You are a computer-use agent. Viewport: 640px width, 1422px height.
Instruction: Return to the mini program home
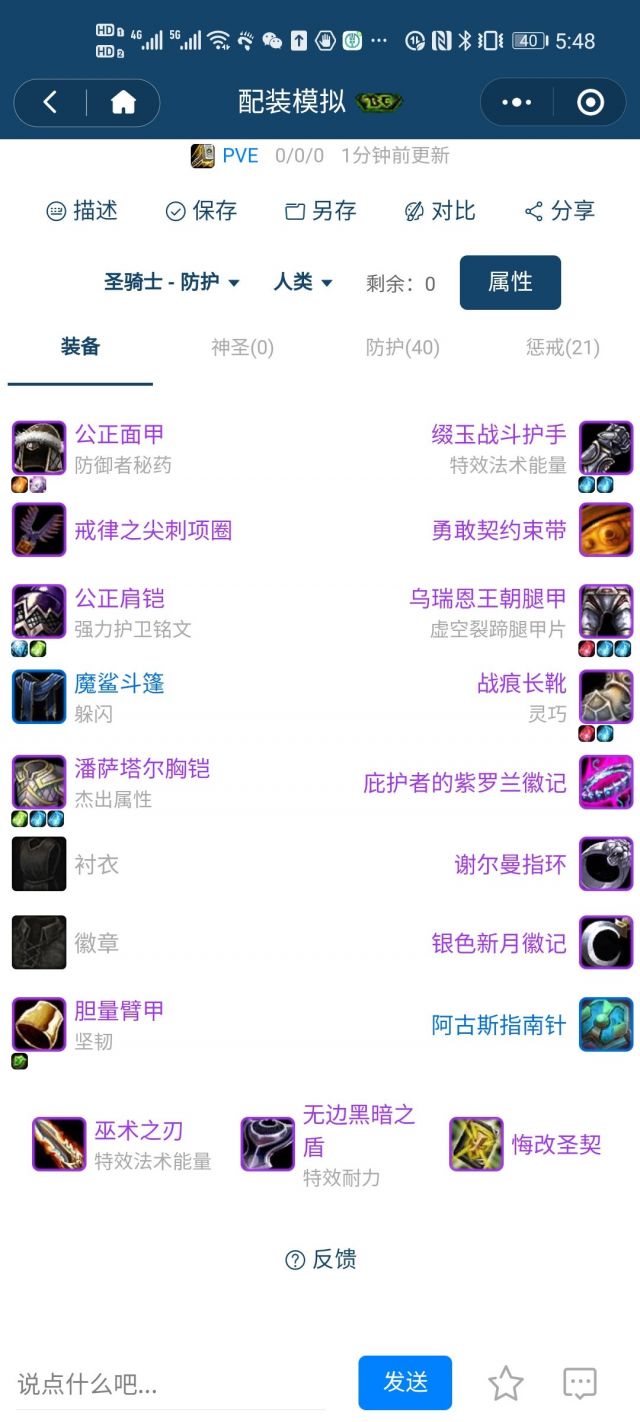(x=123, y=102)
